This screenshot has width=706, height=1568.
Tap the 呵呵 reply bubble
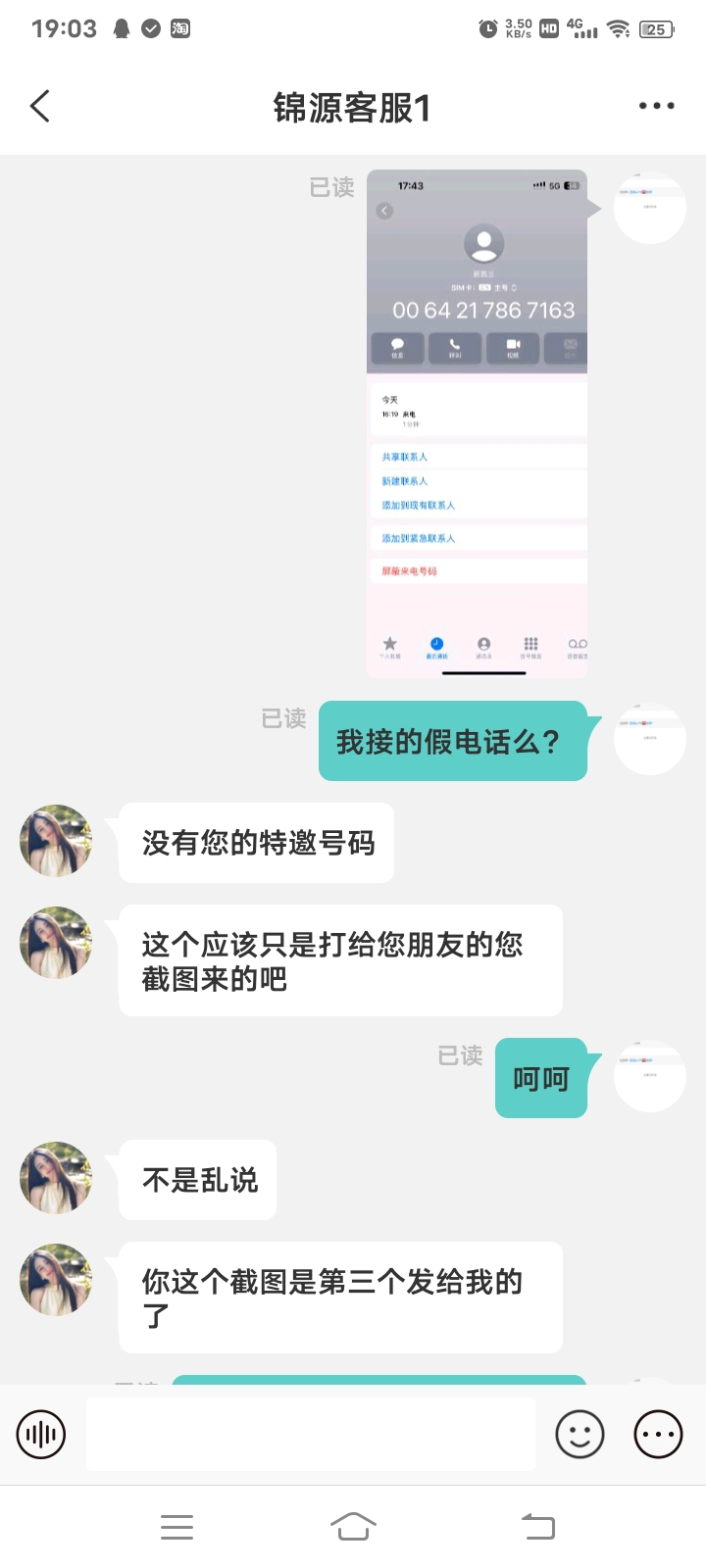540,1078
